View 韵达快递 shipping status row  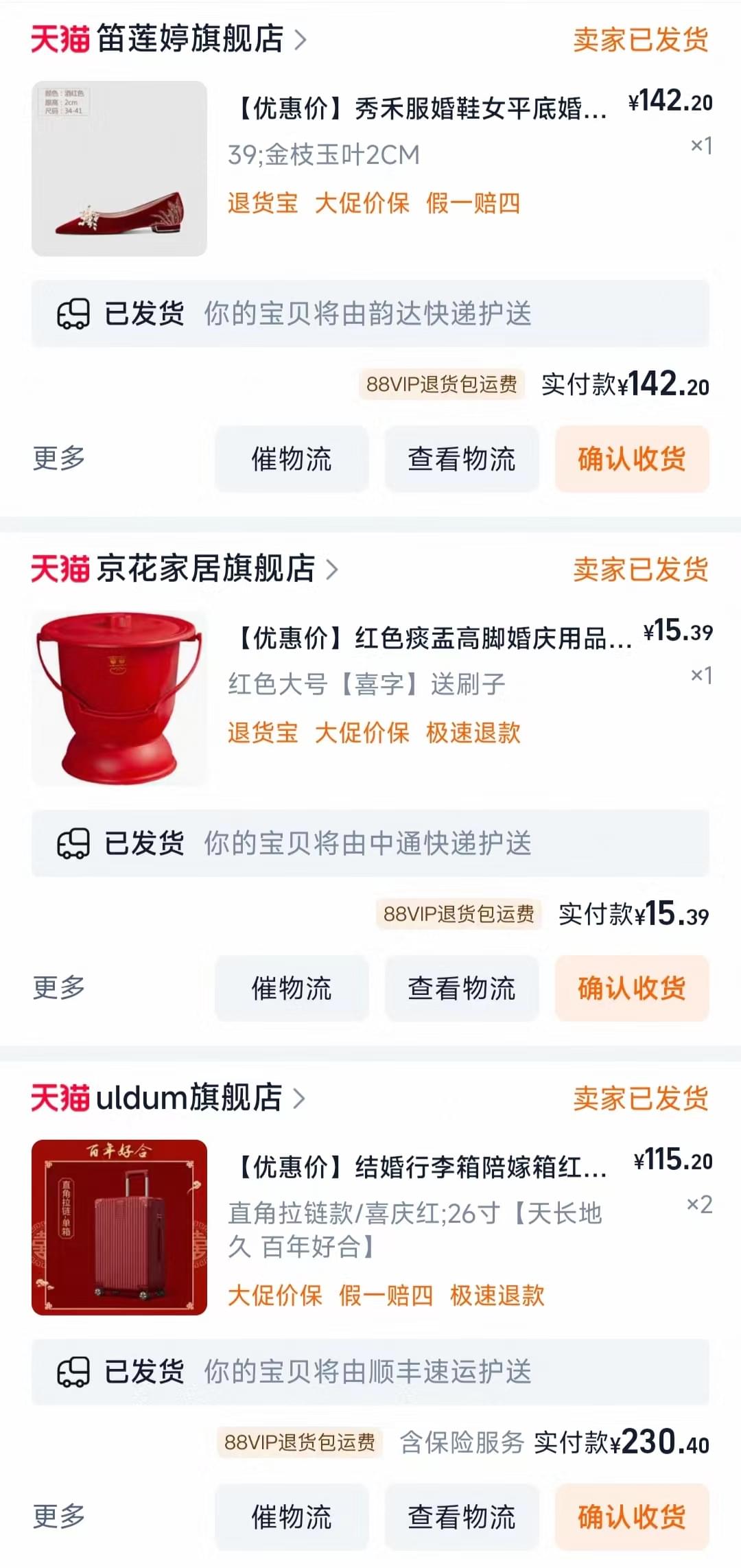[x=370, y=314]
